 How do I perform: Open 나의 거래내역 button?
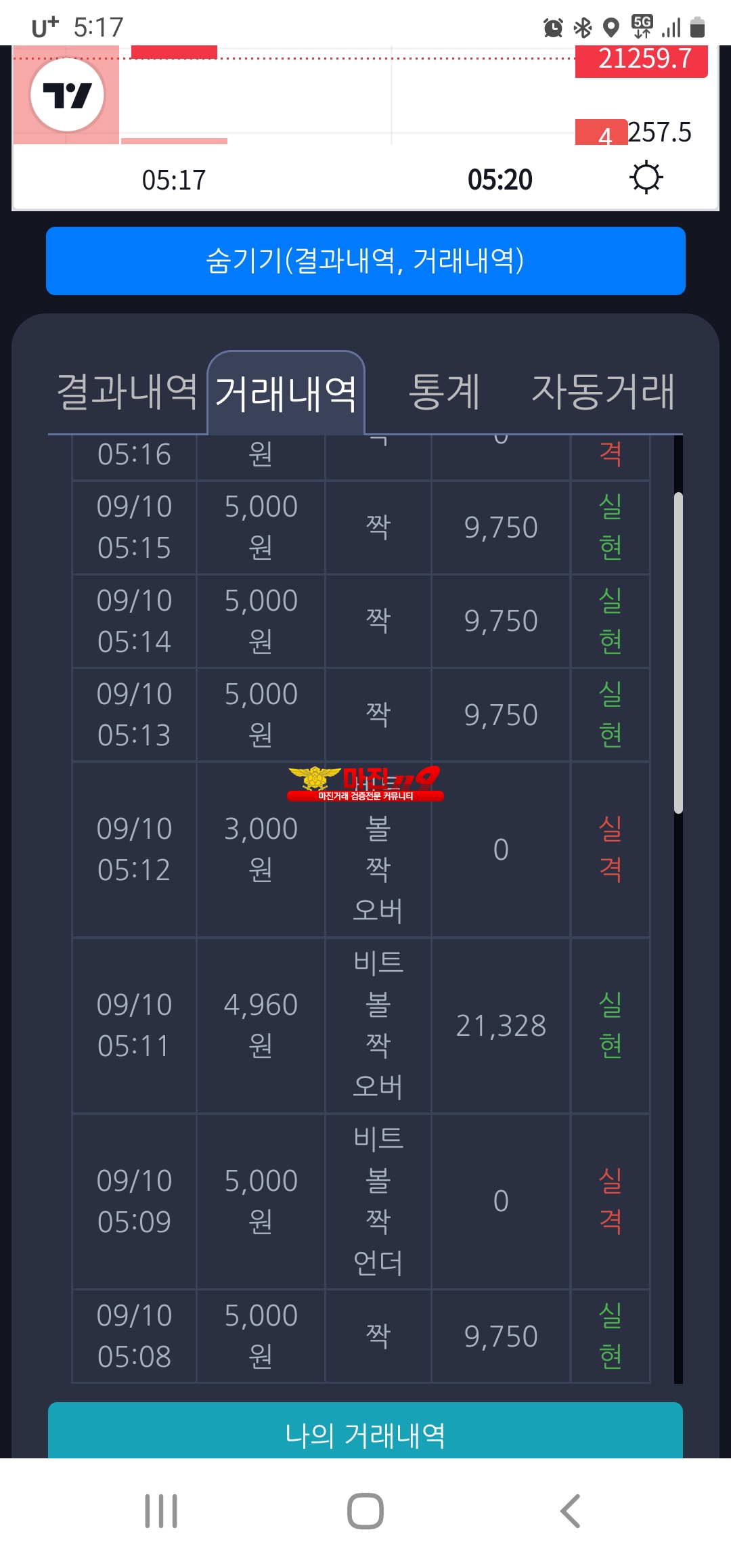(365, 1434)
